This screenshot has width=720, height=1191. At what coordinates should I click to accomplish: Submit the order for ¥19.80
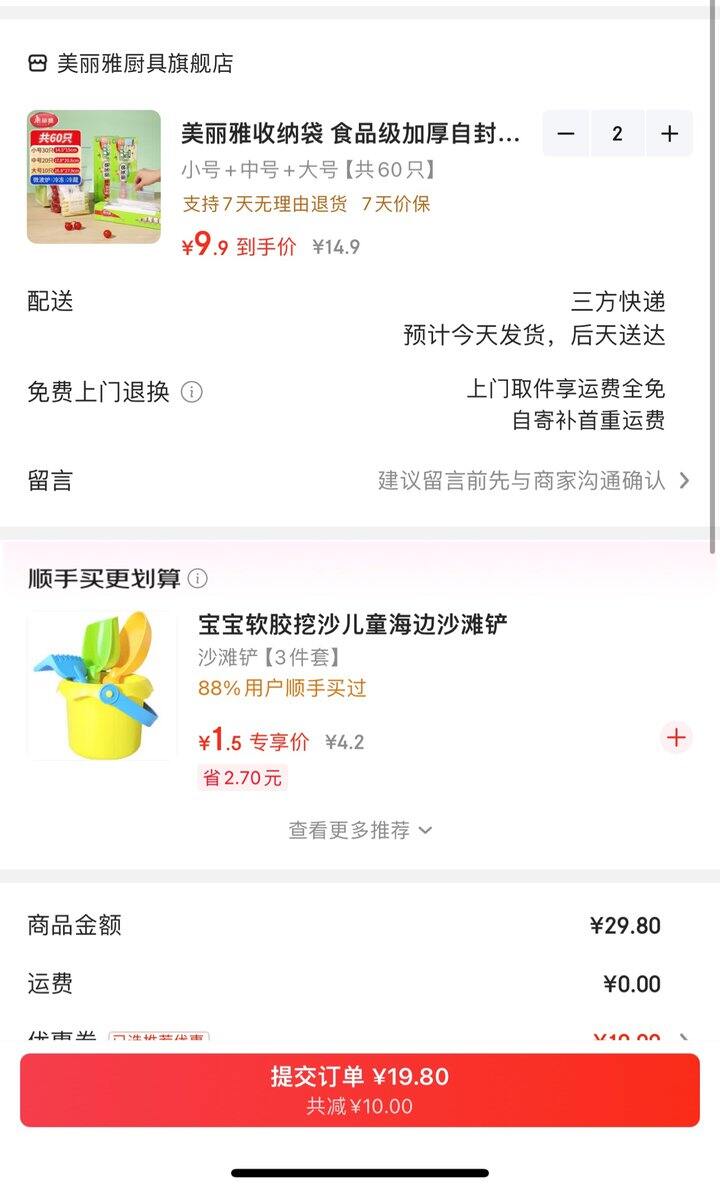[360, 1090]
